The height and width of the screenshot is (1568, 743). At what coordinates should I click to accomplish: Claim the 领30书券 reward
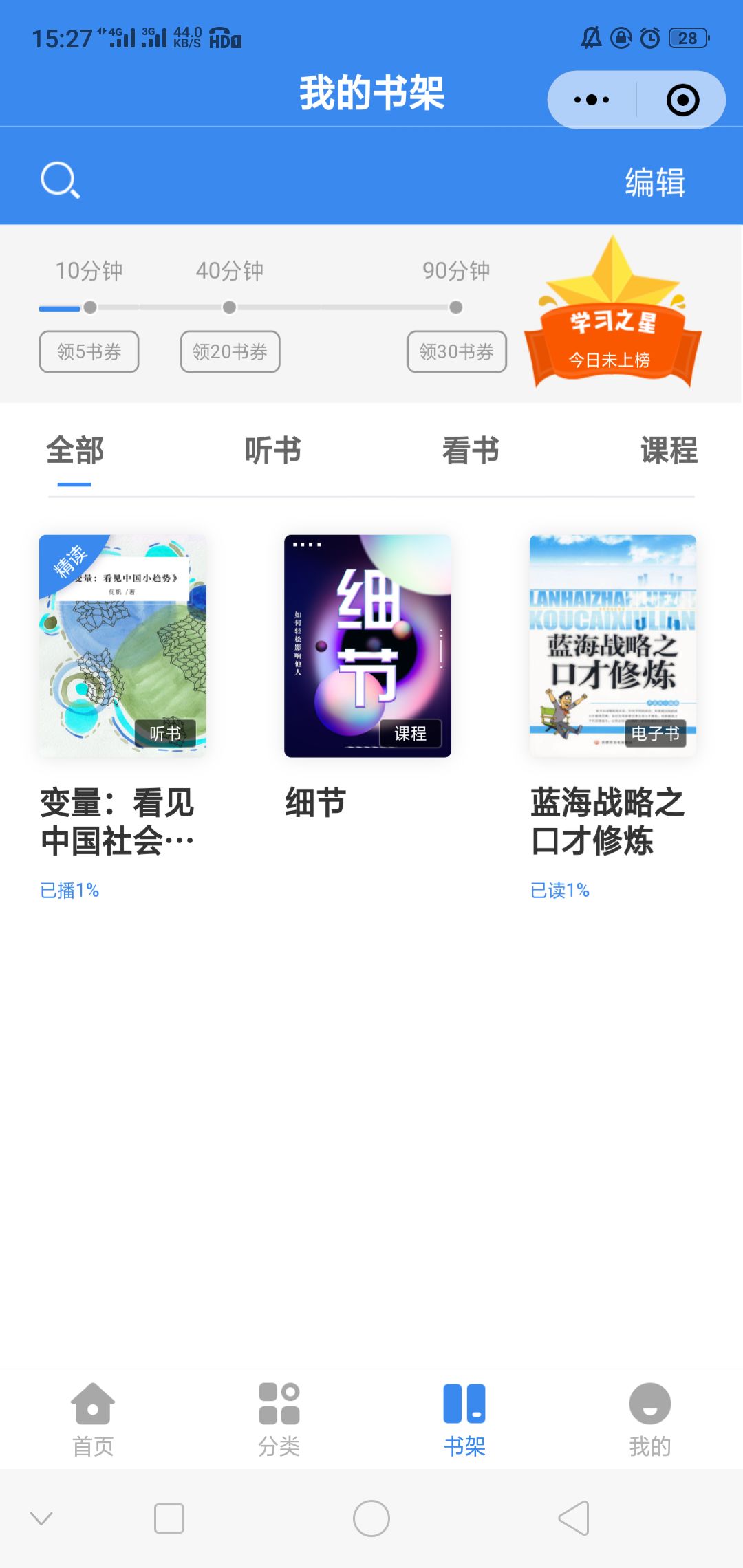[x=457, y=352]
